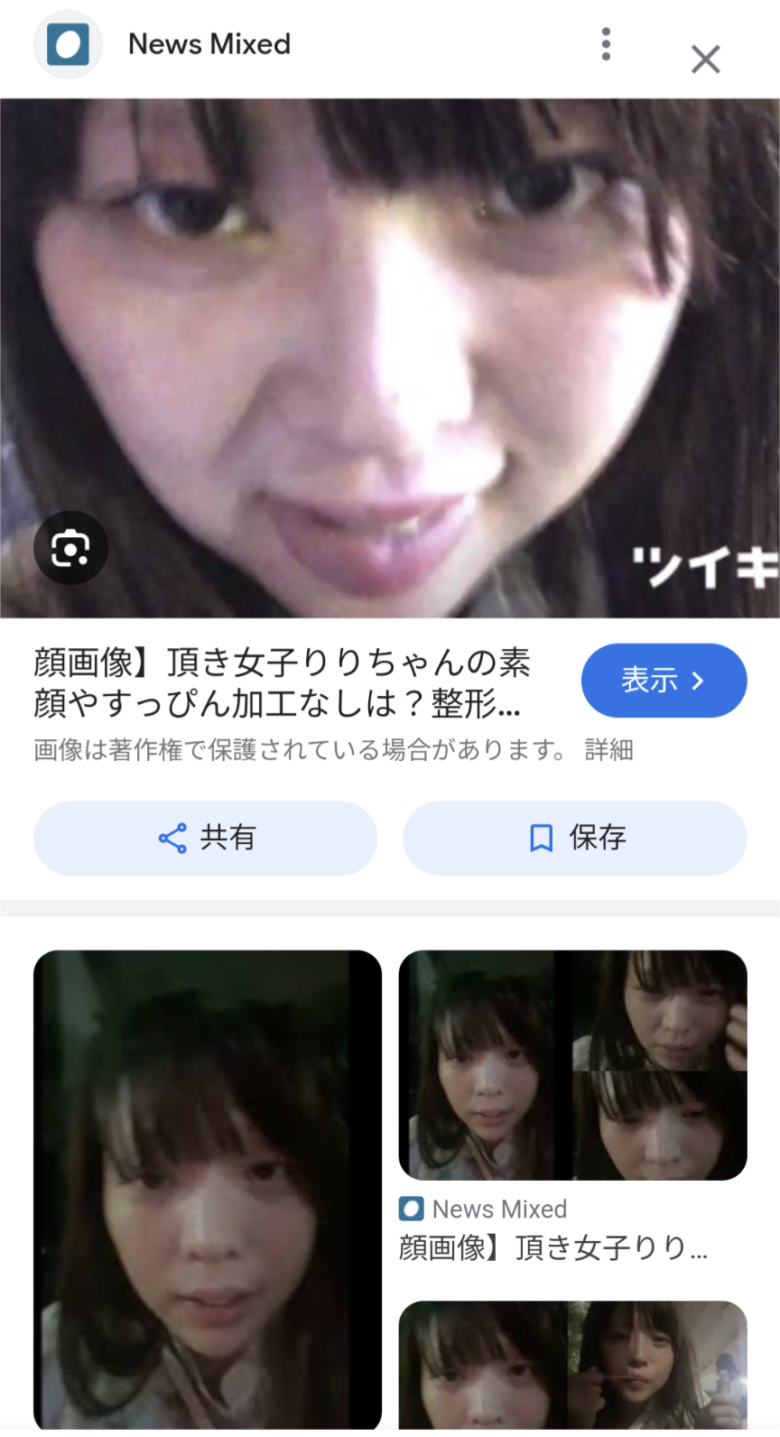Save the image with 保存
780x1437 pixels.
point(574,838)
